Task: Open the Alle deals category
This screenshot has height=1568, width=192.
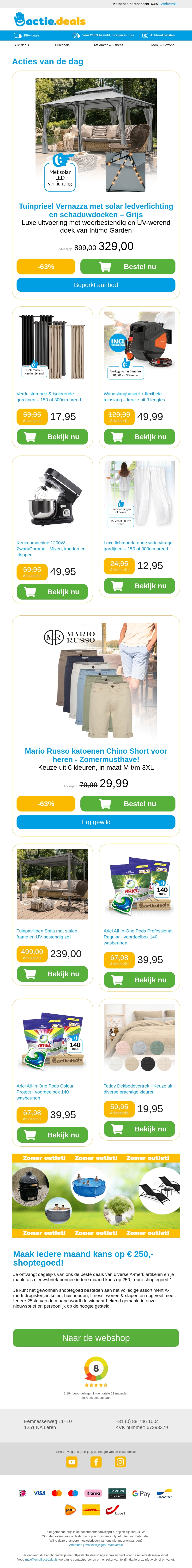Action: 21,45
